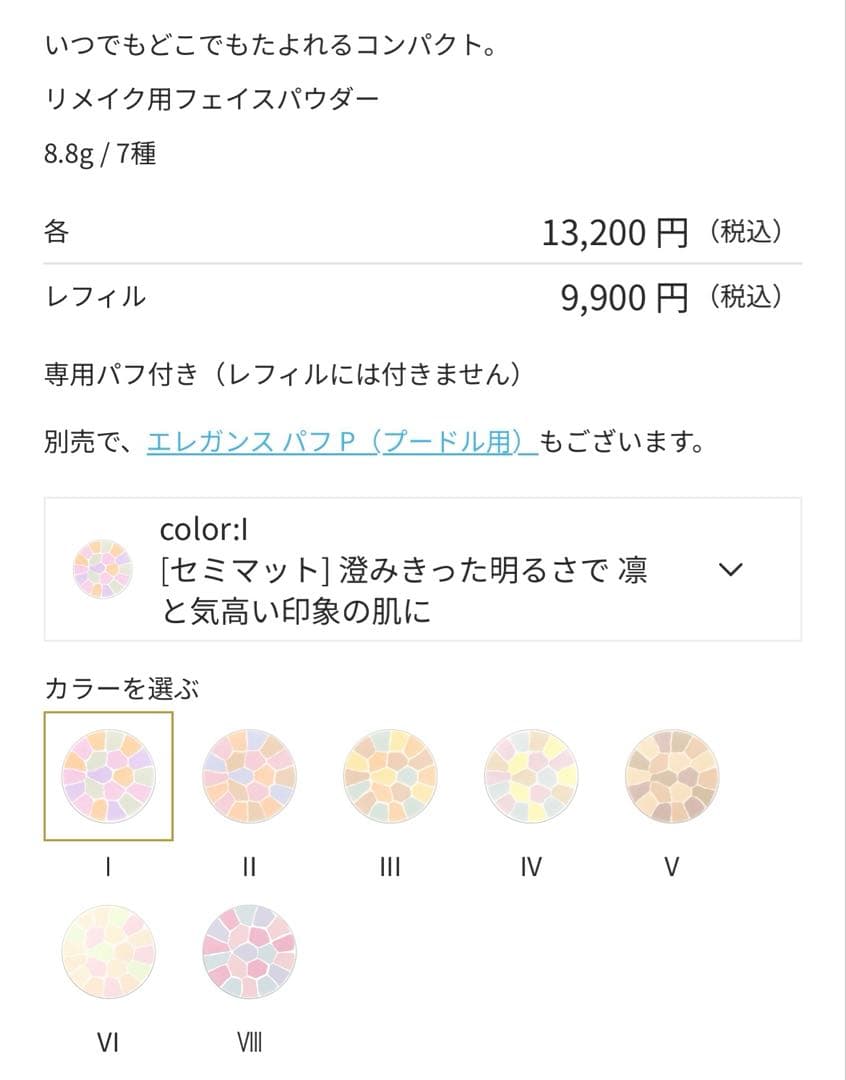Click the chevron arrow to collapse color details

pos(733,568)
